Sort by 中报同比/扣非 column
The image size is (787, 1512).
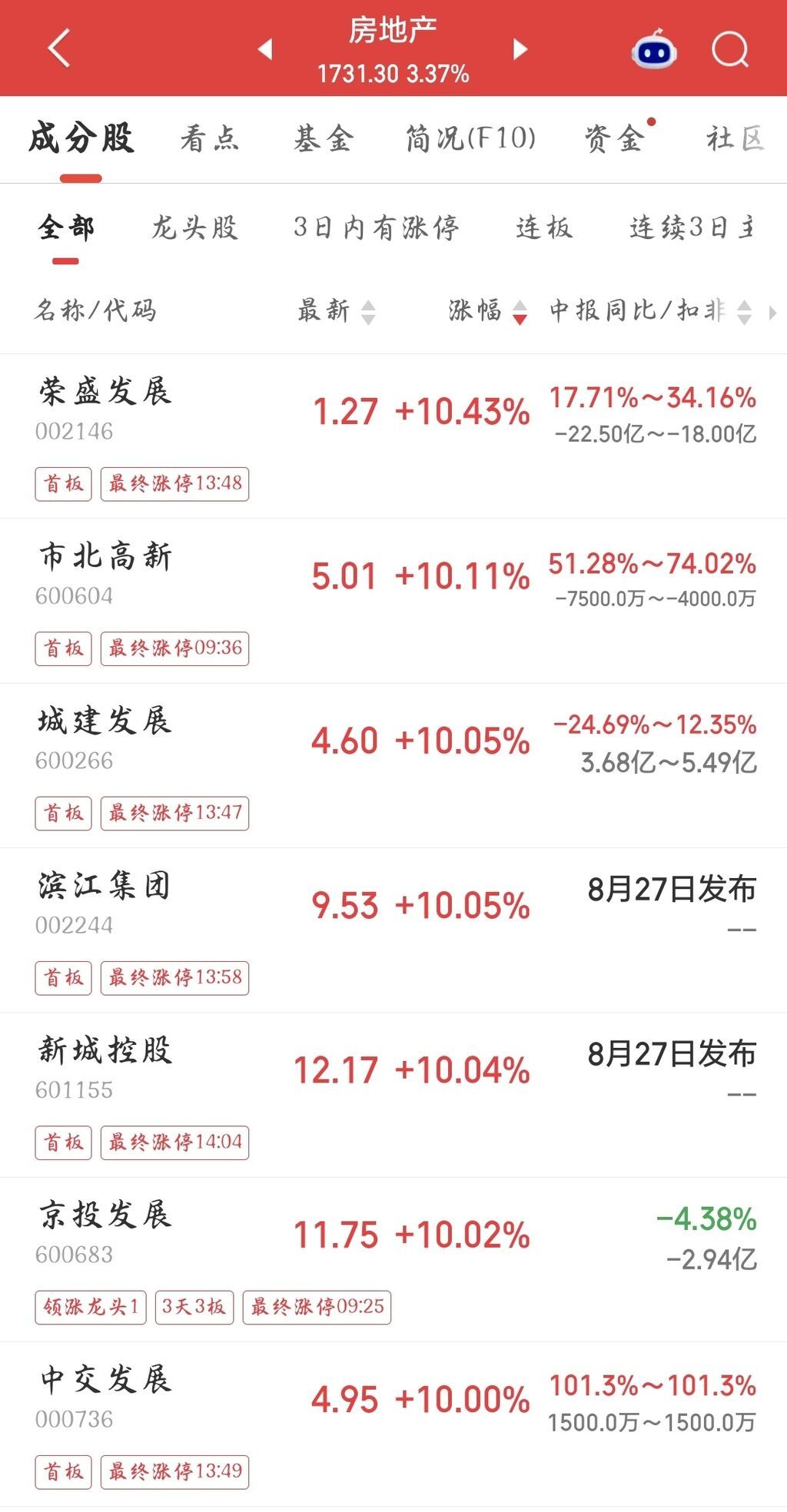pos(650,311)
